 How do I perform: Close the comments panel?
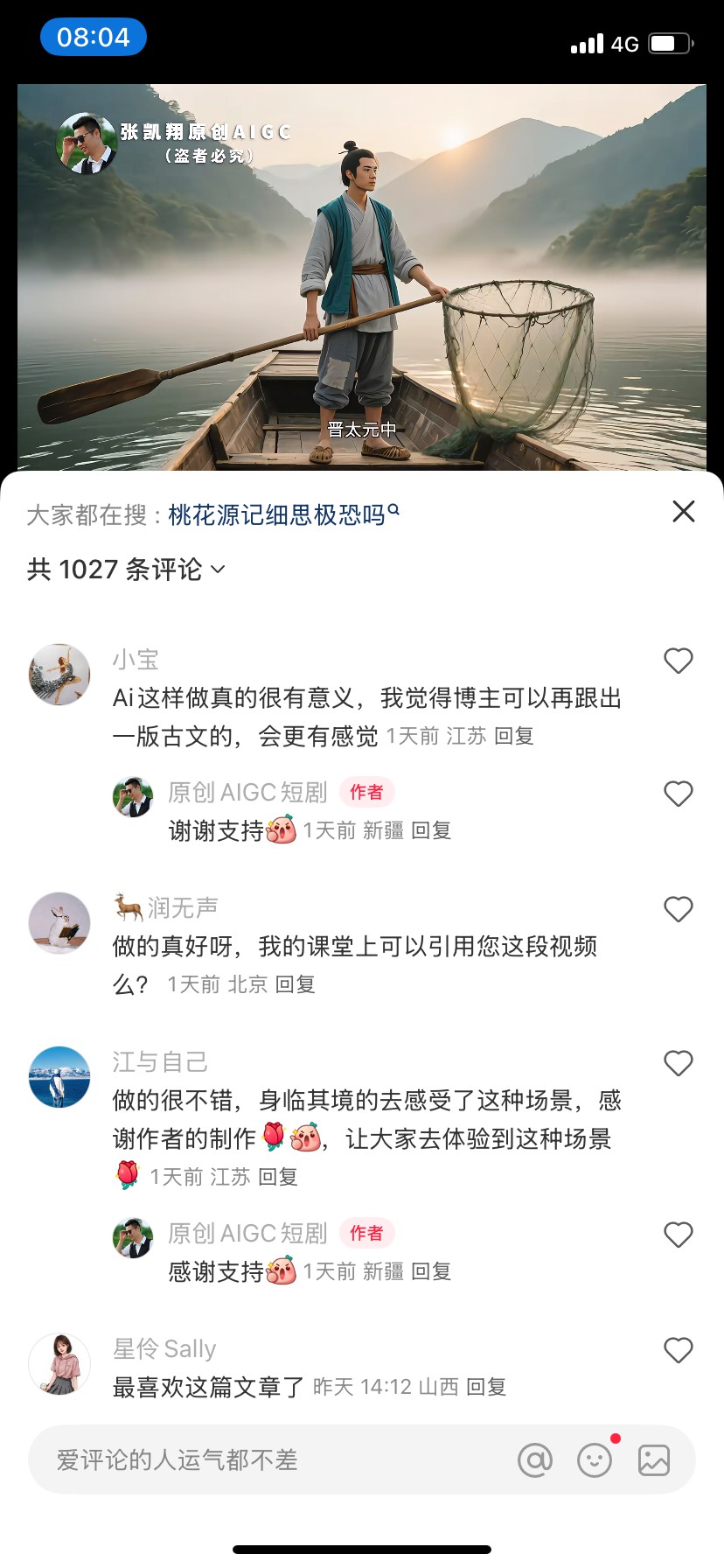tap(684, 511)
